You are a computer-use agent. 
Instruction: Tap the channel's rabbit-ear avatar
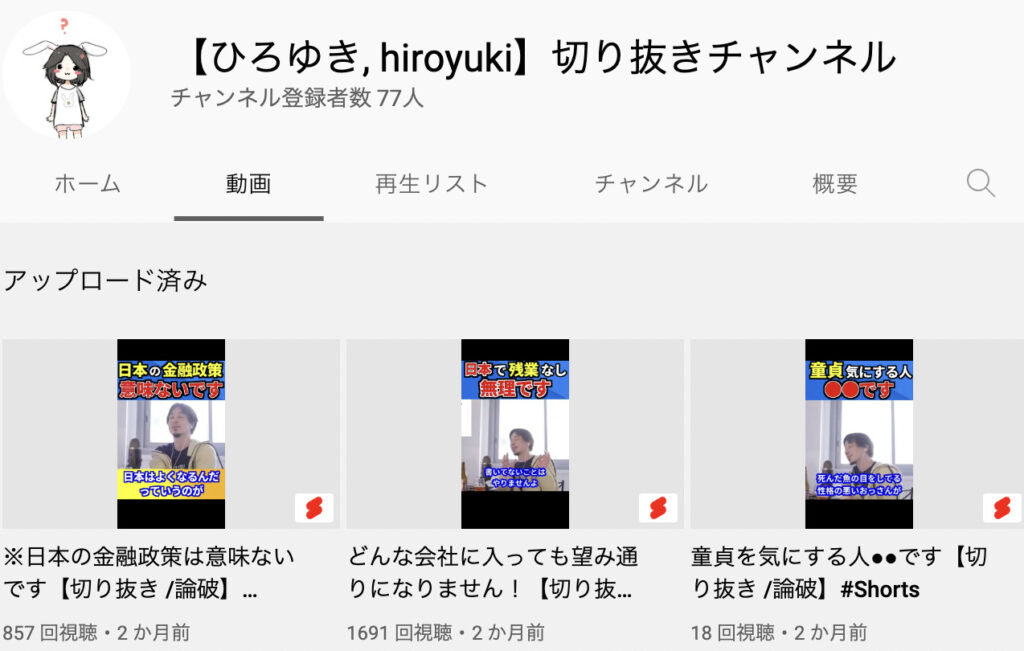click(x=66, y=76)
